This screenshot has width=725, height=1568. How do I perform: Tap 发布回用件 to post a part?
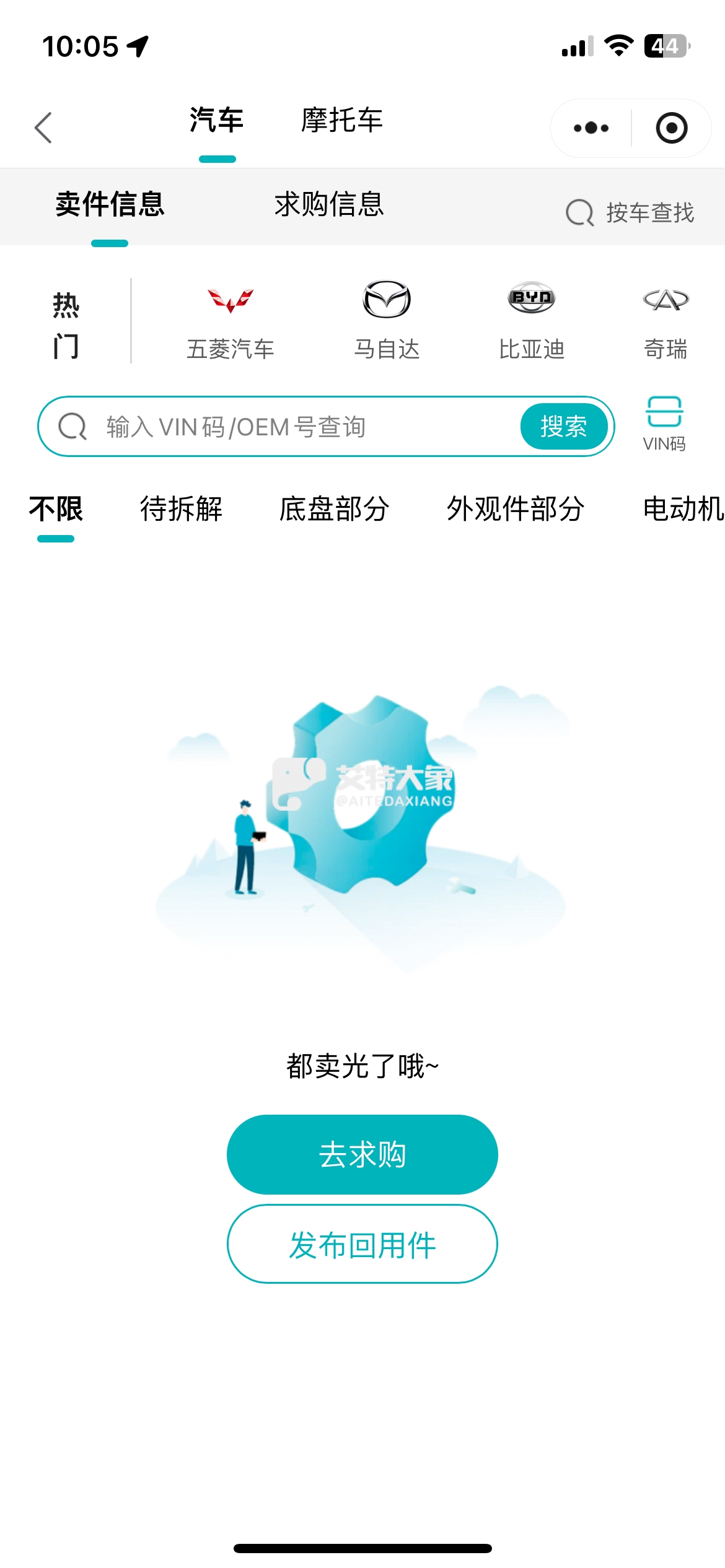[x=362, y=1244]
